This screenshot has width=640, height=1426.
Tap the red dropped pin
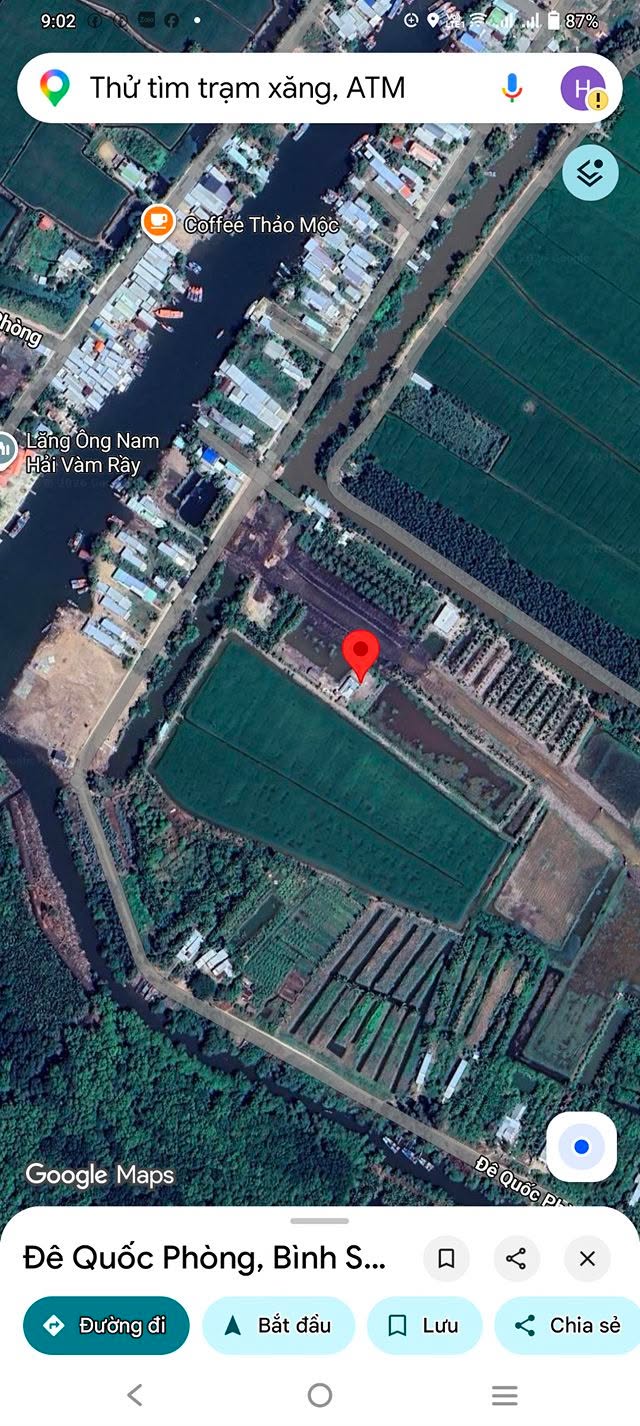point(360,656)
